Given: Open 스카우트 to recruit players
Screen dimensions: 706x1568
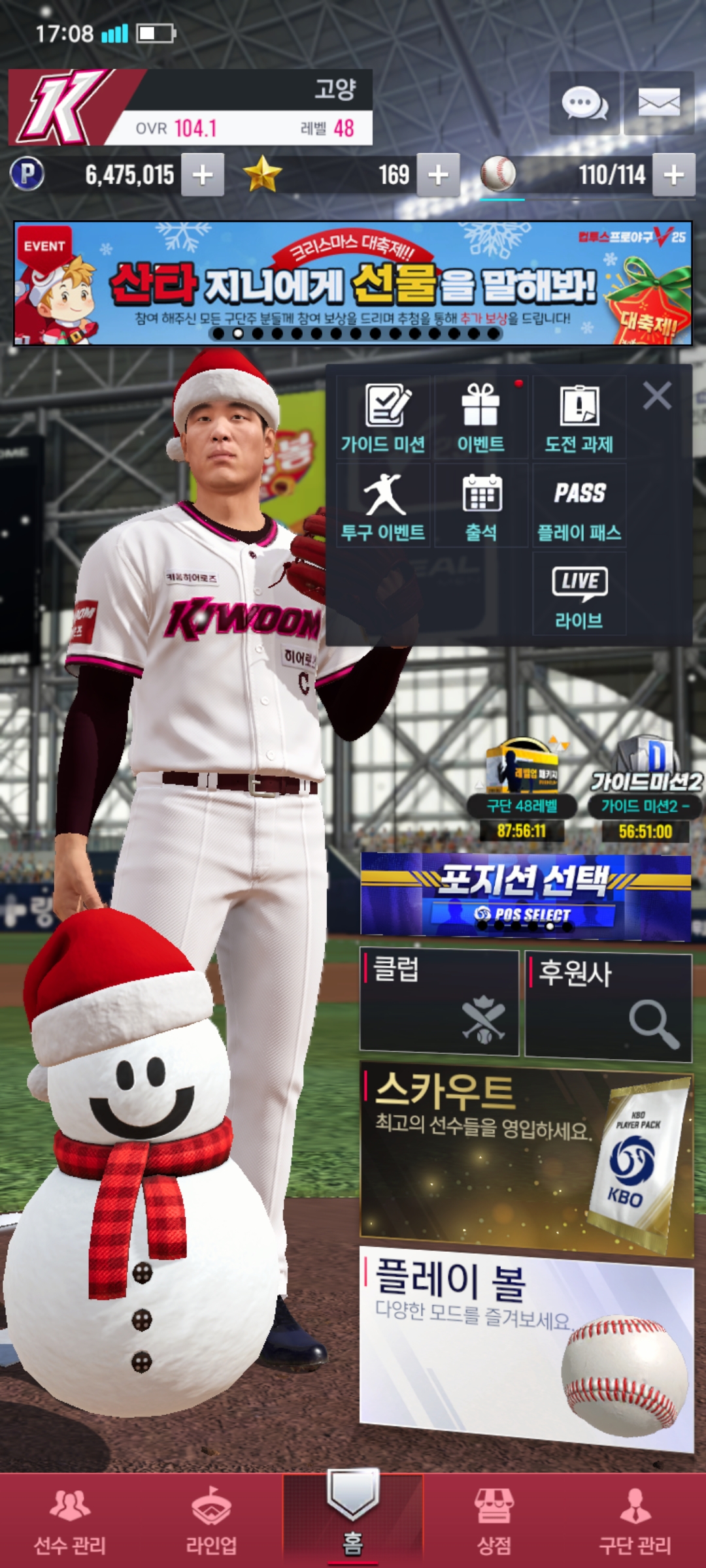Looking at the screenshot, I should coord(526,1156).
